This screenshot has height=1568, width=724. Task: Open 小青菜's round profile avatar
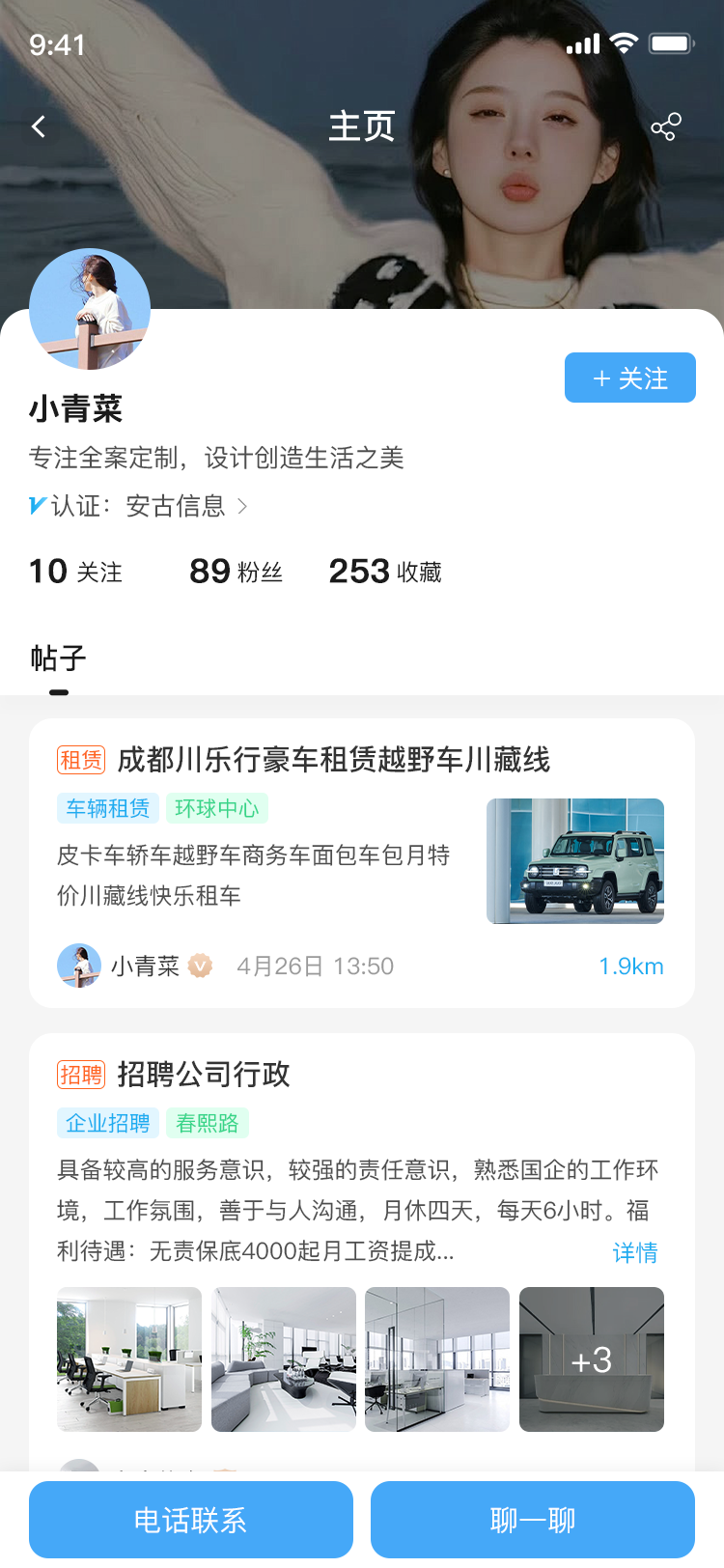click(90, 309)
